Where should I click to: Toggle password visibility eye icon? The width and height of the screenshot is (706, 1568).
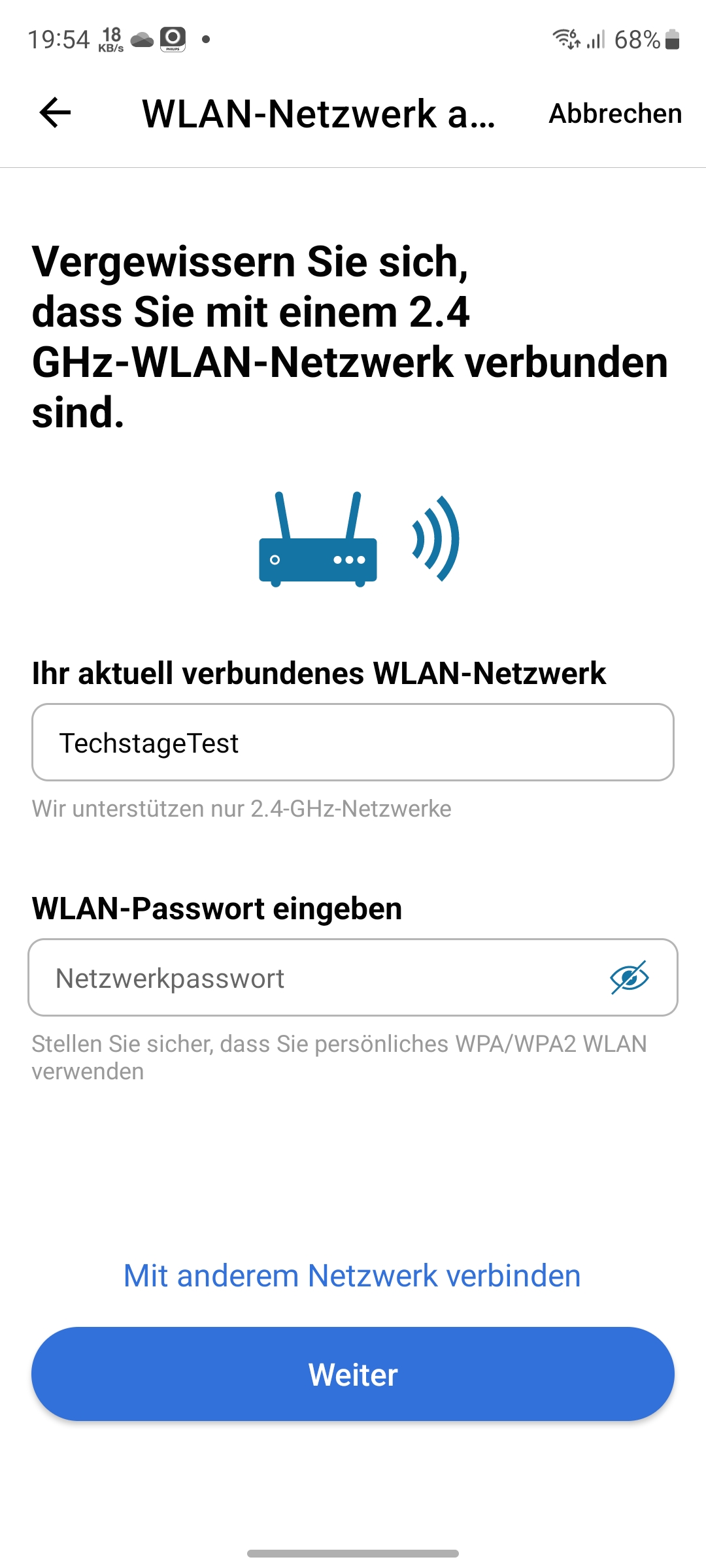tap(629, 978)
